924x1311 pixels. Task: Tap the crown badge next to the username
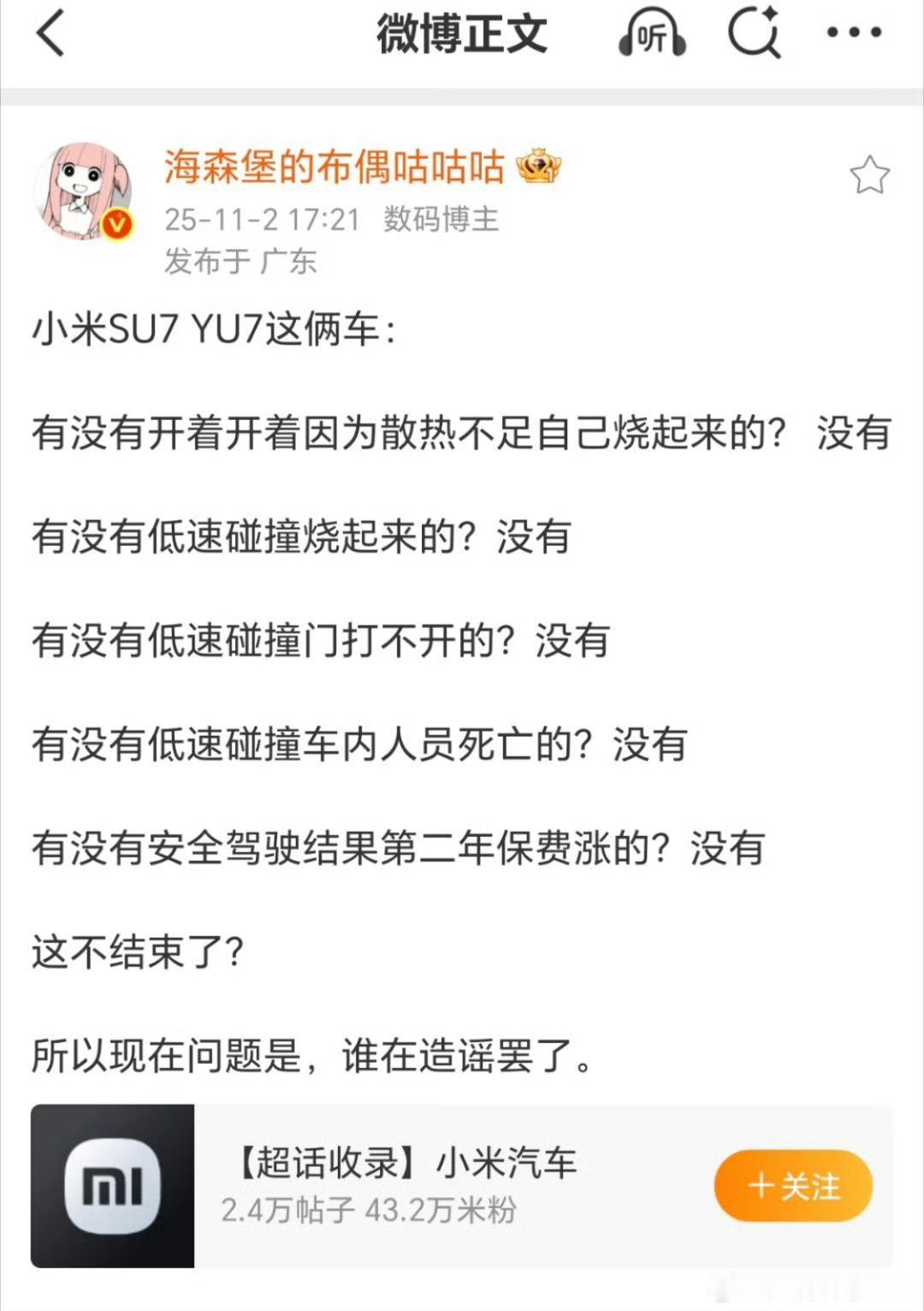[541, 164]
